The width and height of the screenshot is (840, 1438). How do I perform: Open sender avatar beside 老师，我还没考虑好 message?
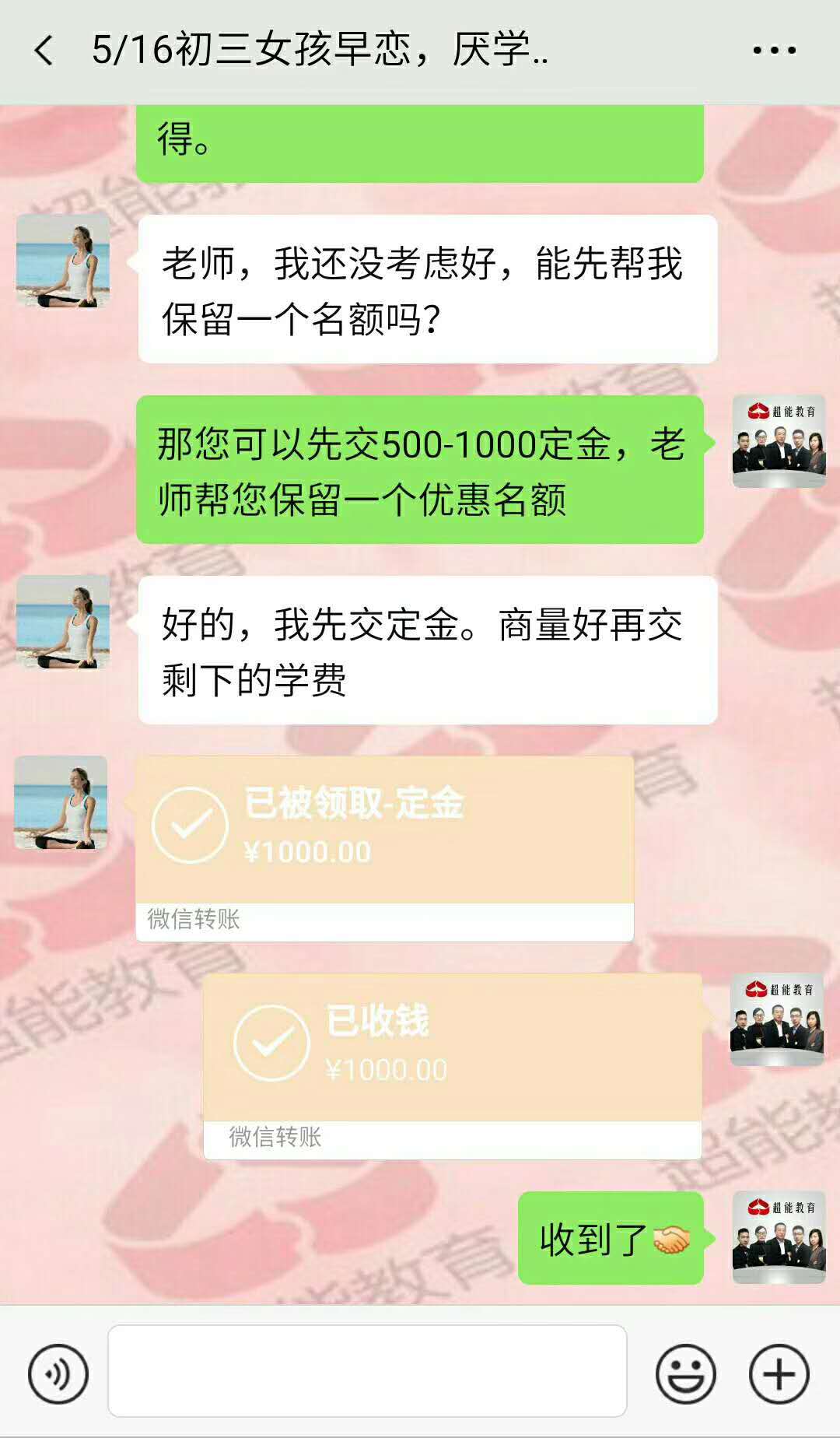tap(63, 261)
